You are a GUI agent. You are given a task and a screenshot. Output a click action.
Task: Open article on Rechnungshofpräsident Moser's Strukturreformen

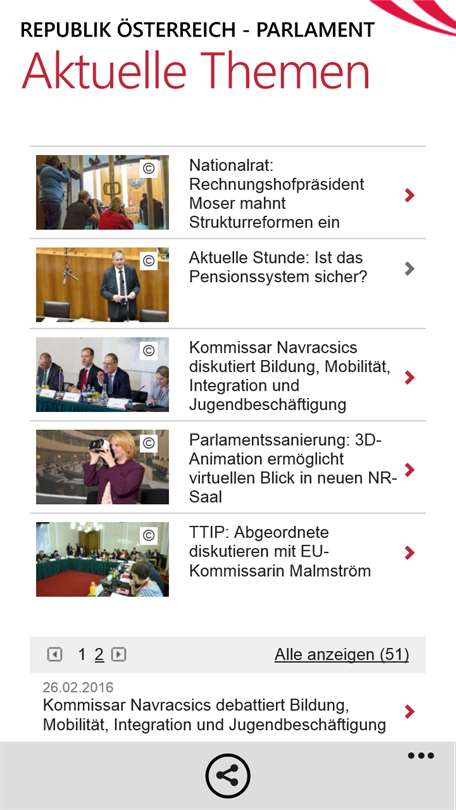pos(228,193)
